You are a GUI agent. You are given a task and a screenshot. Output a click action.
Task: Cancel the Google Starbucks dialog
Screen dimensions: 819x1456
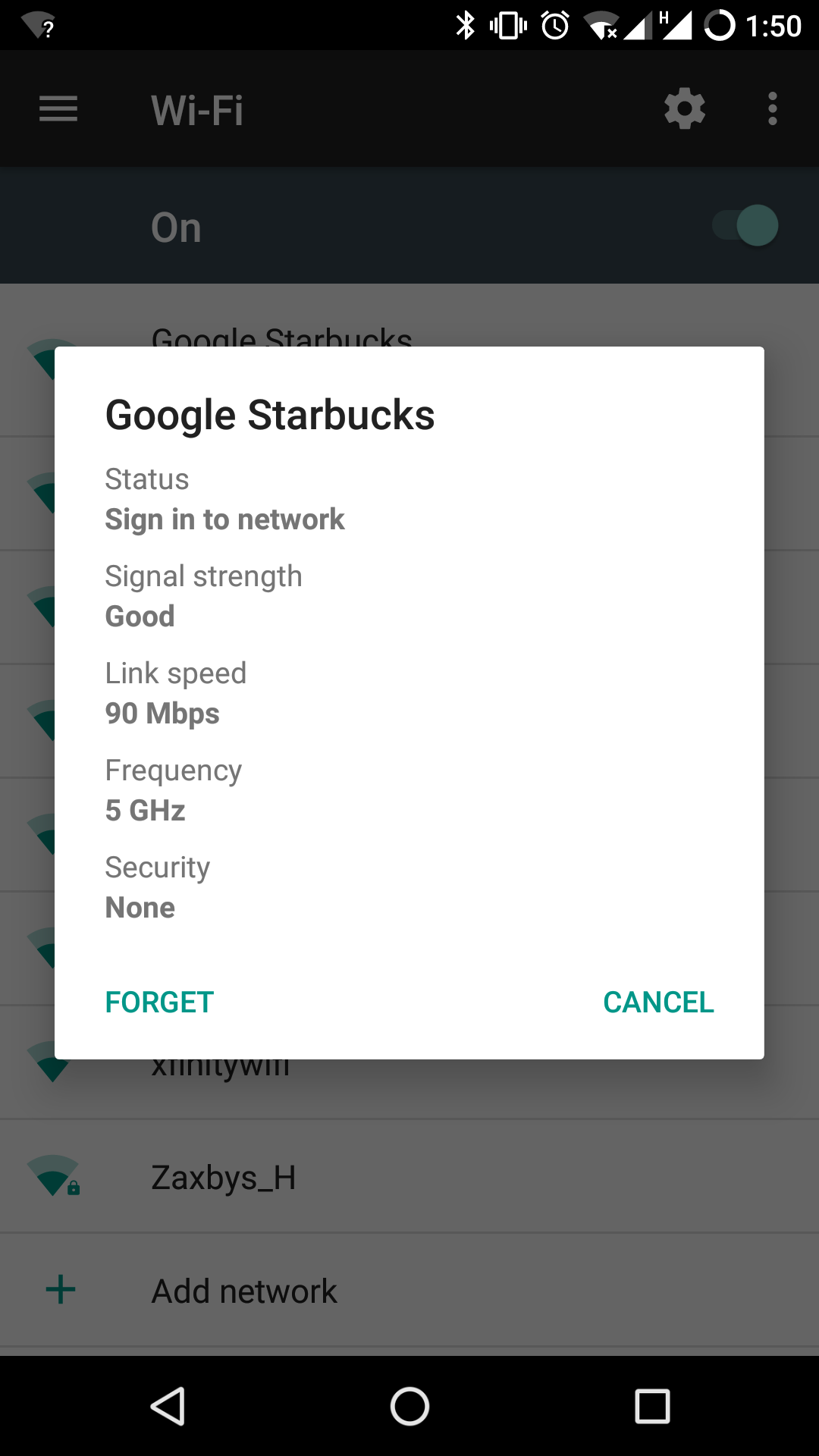tap(658, 1001)
